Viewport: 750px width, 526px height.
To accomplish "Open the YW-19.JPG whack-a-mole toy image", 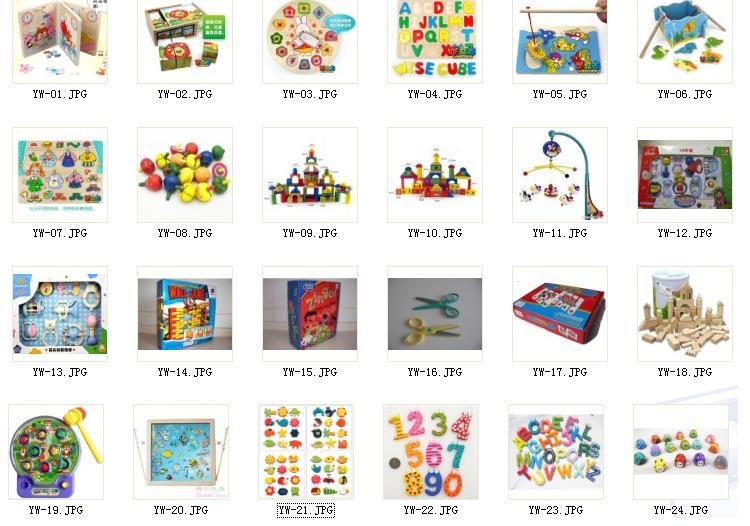I will point(55,451).
